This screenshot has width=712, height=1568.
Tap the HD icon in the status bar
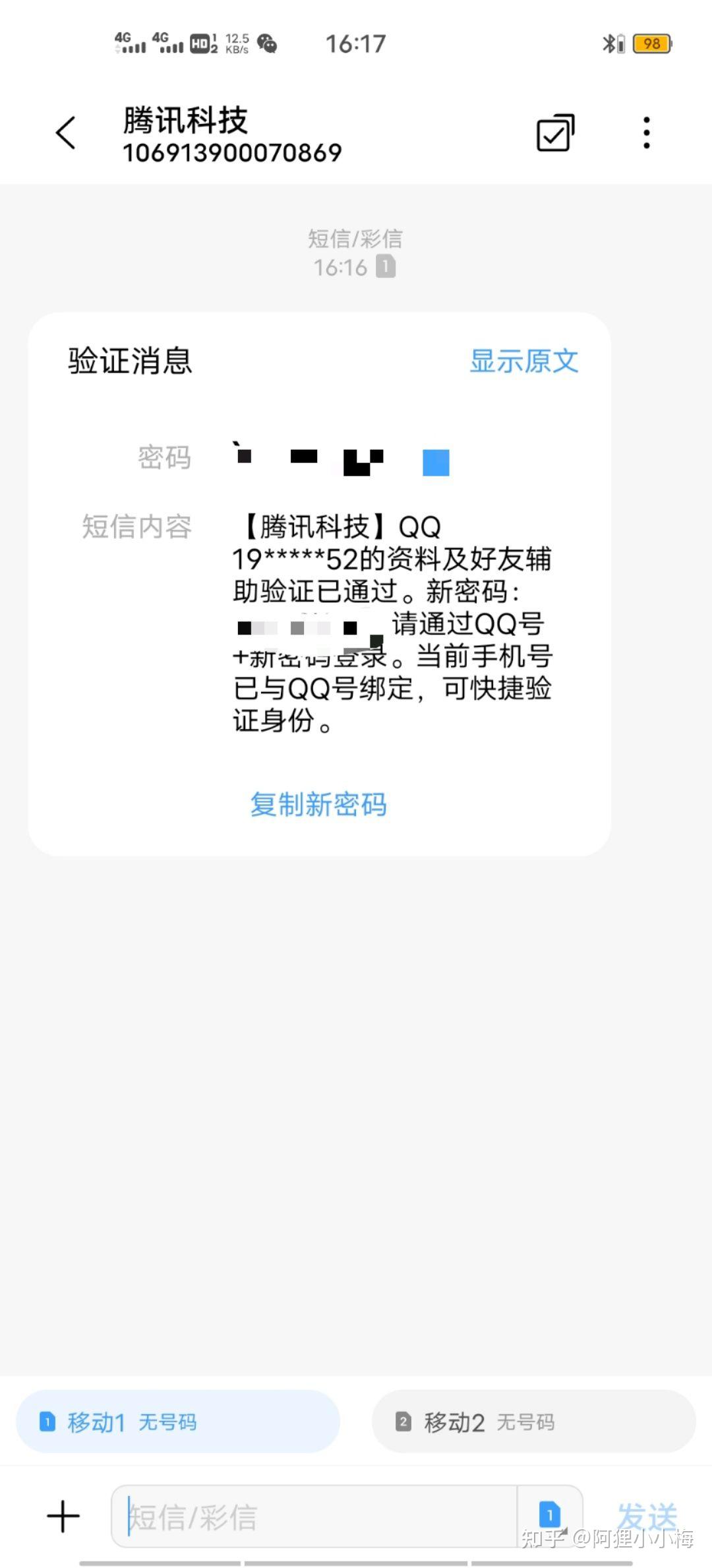[x=200, y=43]
